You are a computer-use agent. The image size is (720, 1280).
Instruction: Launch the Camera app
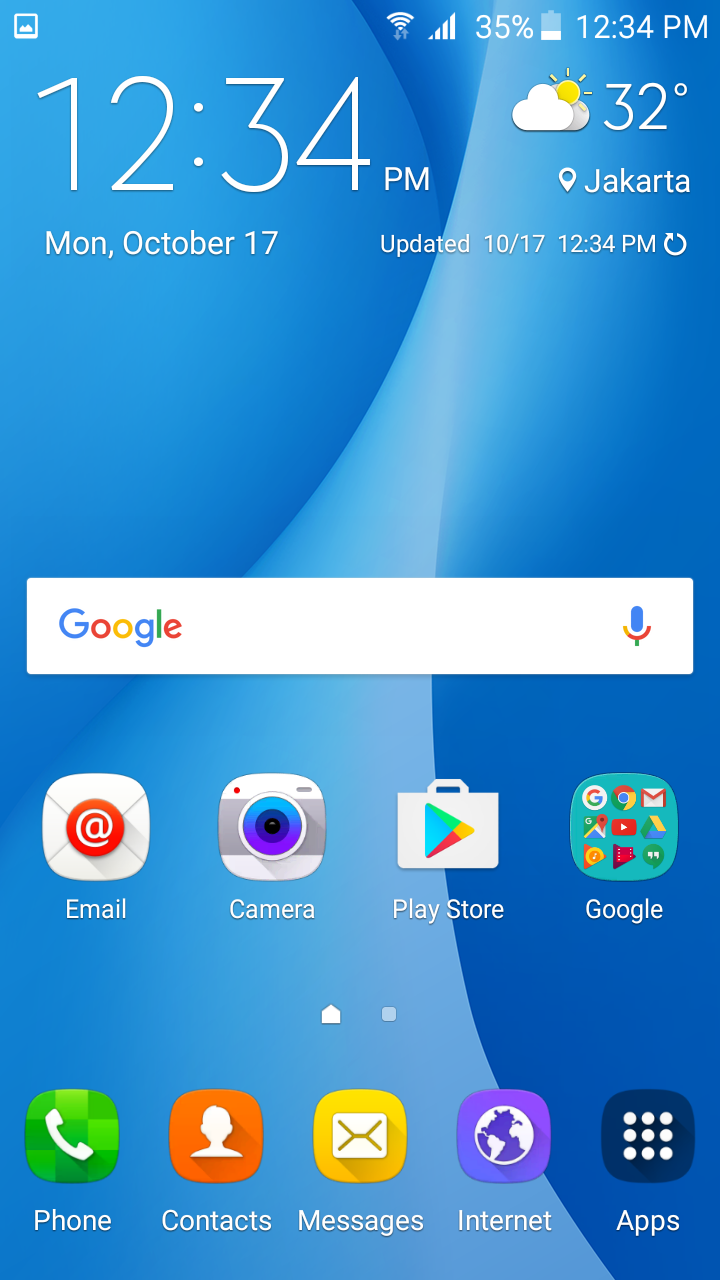272,828
